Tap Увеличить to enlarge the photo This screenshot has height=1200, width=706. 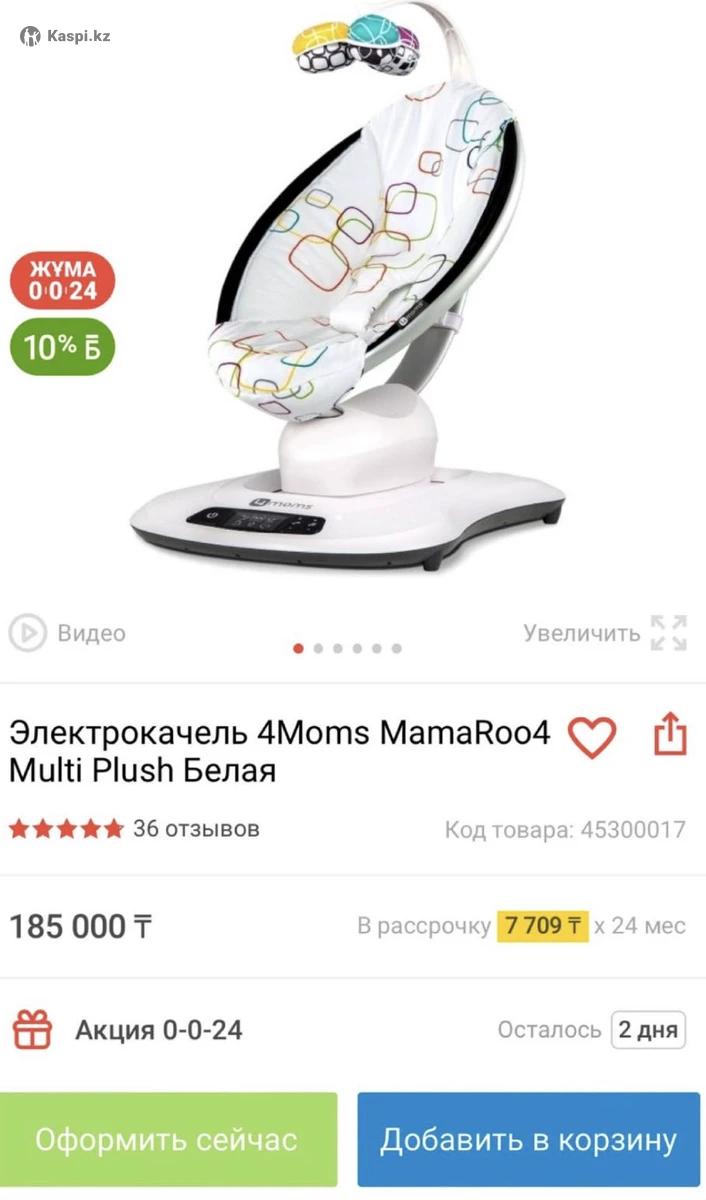tap(604, 633)
